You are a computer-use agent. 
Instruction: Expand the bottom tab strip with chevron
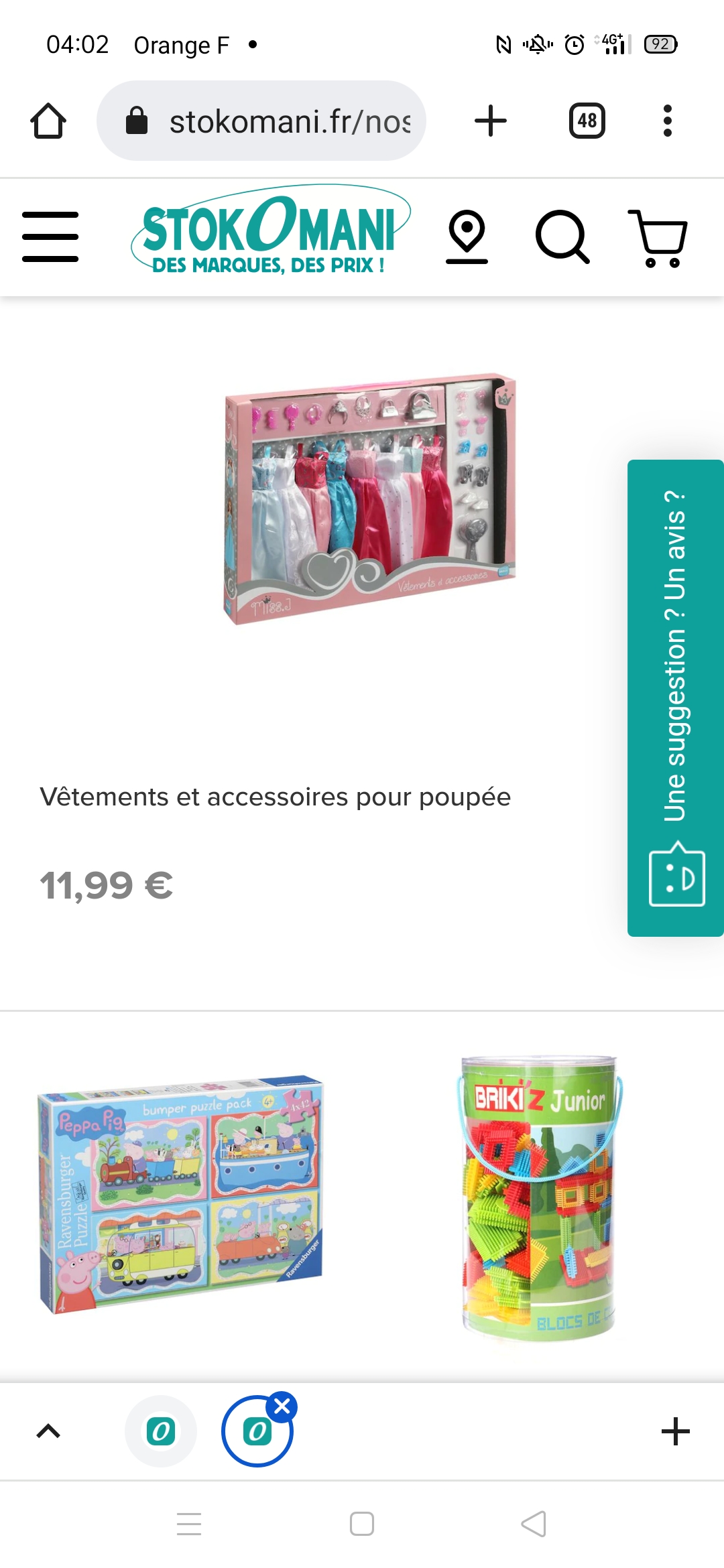[x=48, y=1431]
